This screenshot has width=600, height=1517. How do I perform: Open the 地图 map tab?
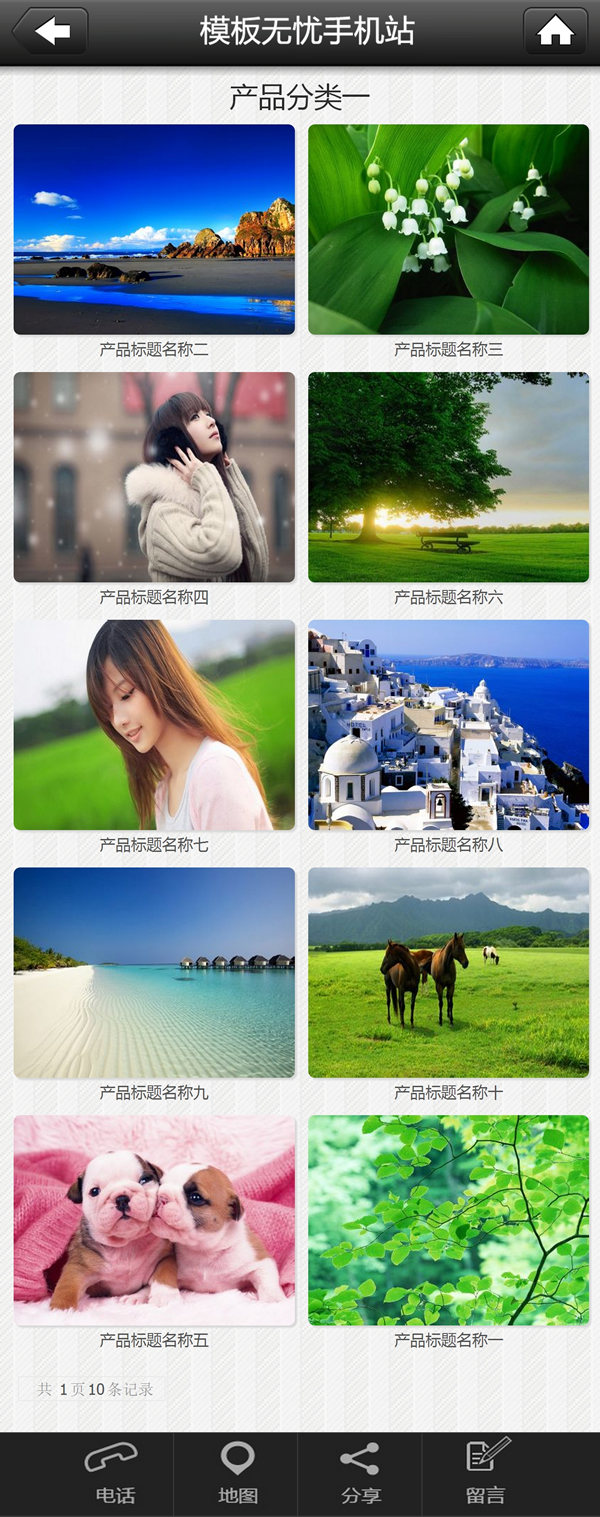pos(237,1473)
